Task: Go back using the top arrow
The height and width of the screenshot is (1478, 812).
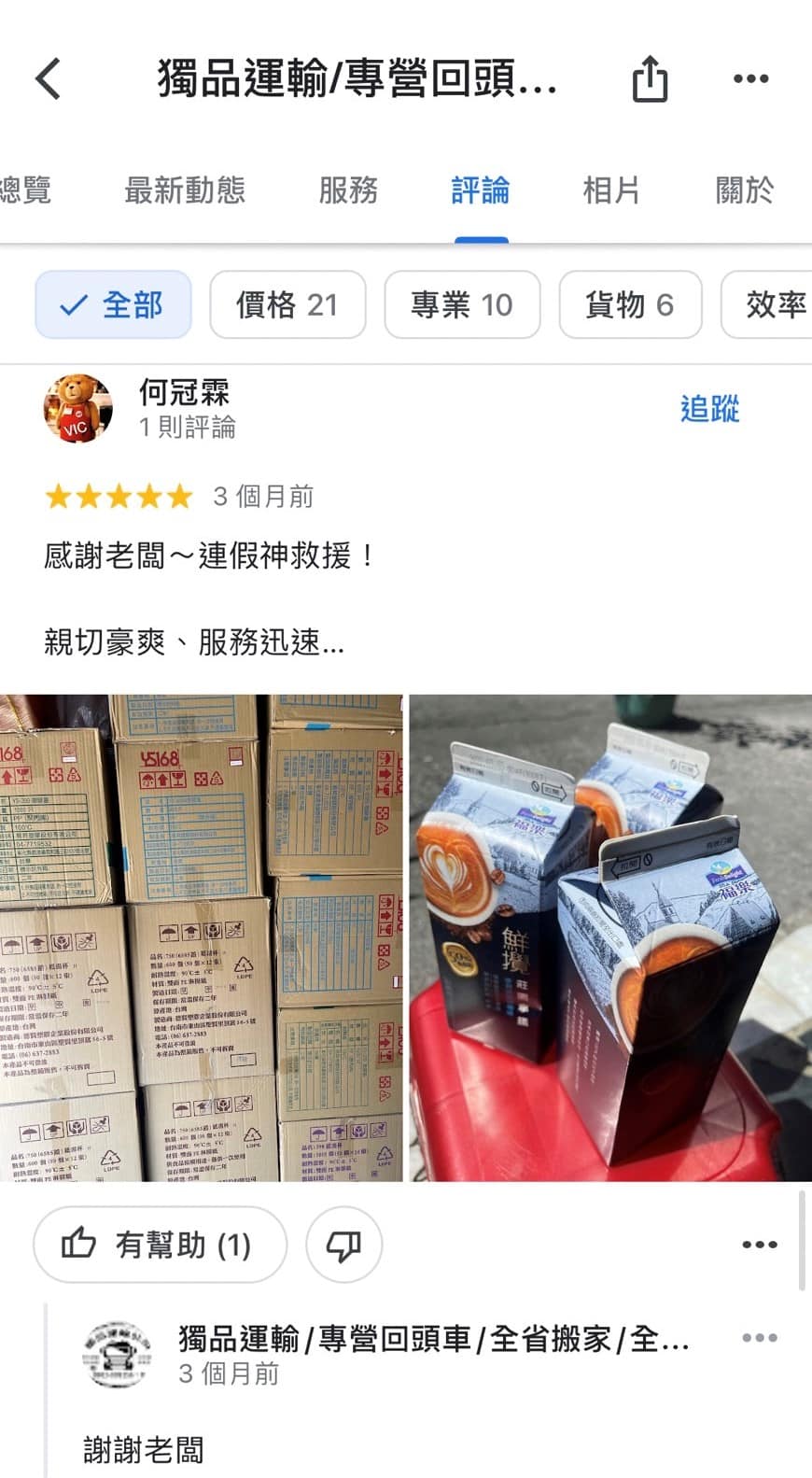Action: (x=49, y=78)
